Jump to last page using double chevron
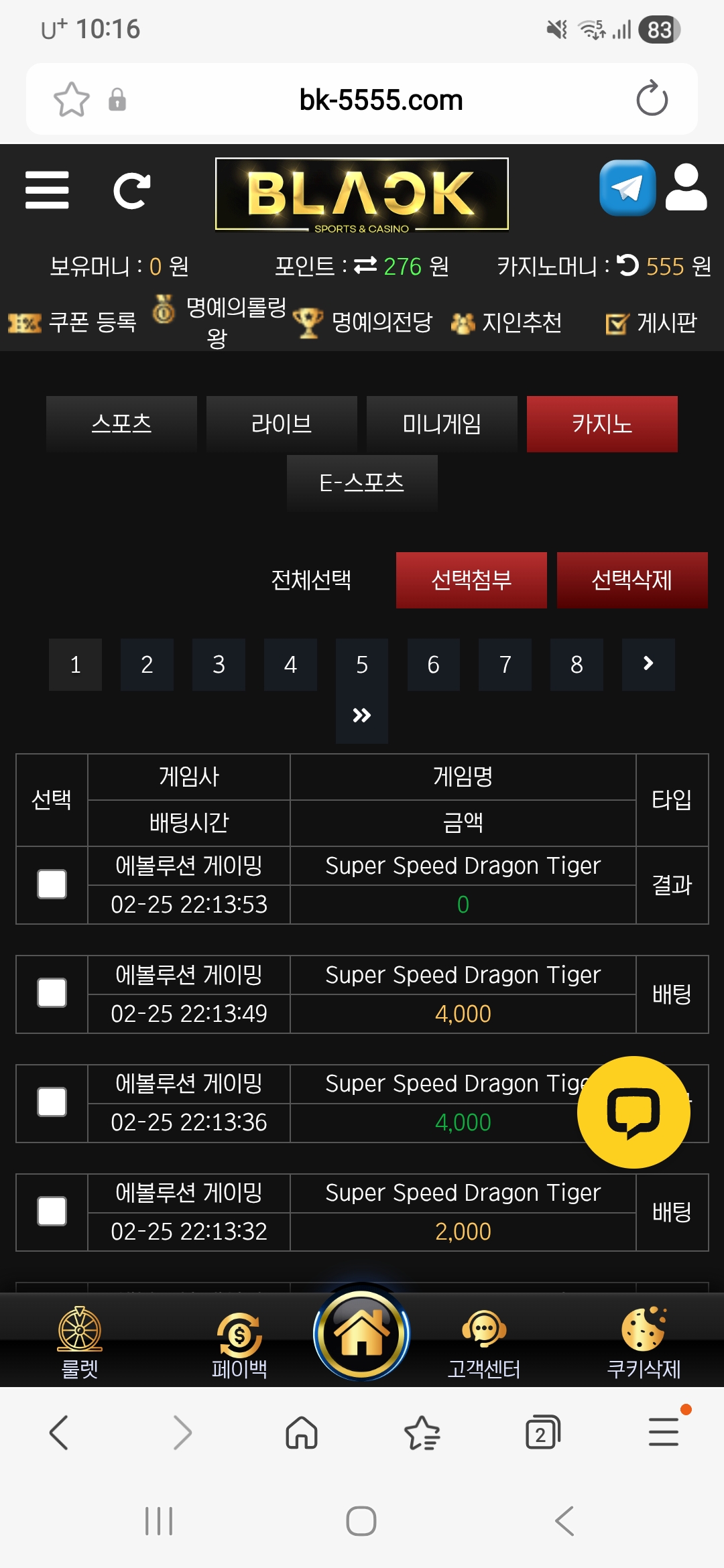 361,714
